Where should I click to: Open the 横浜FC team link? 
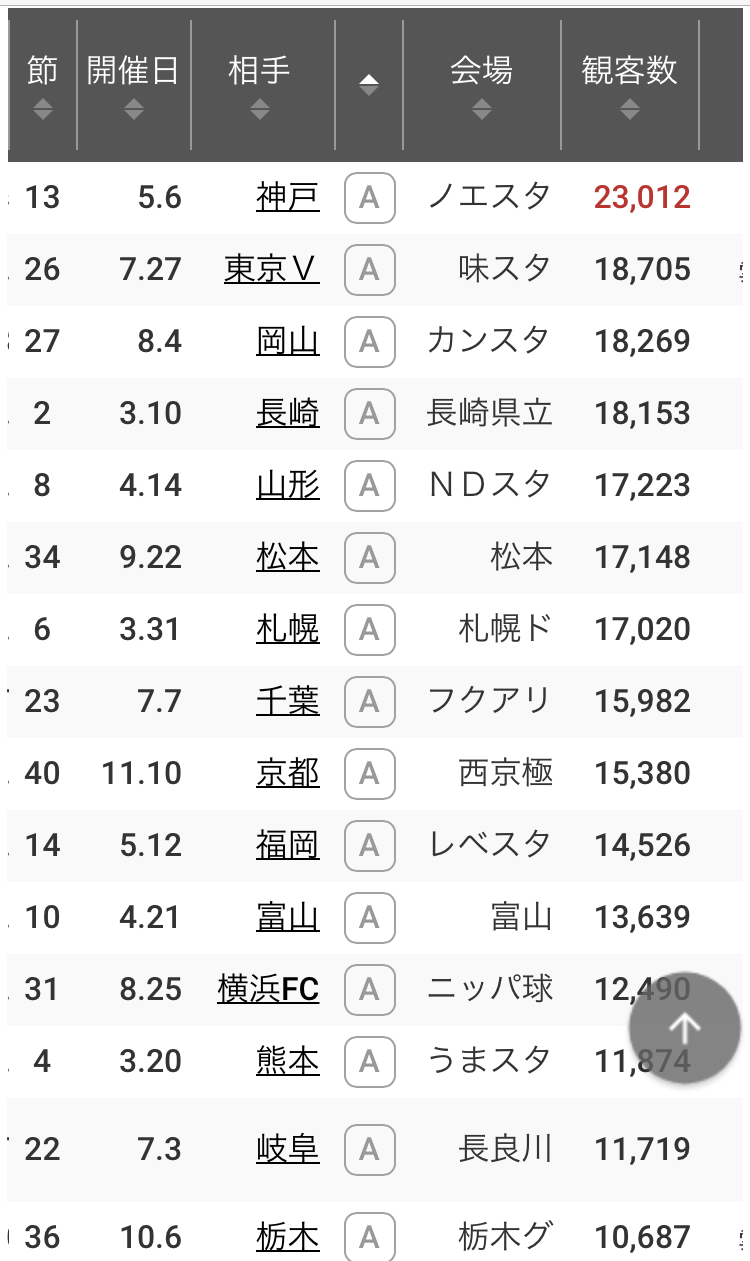click(x=269, y=989)
